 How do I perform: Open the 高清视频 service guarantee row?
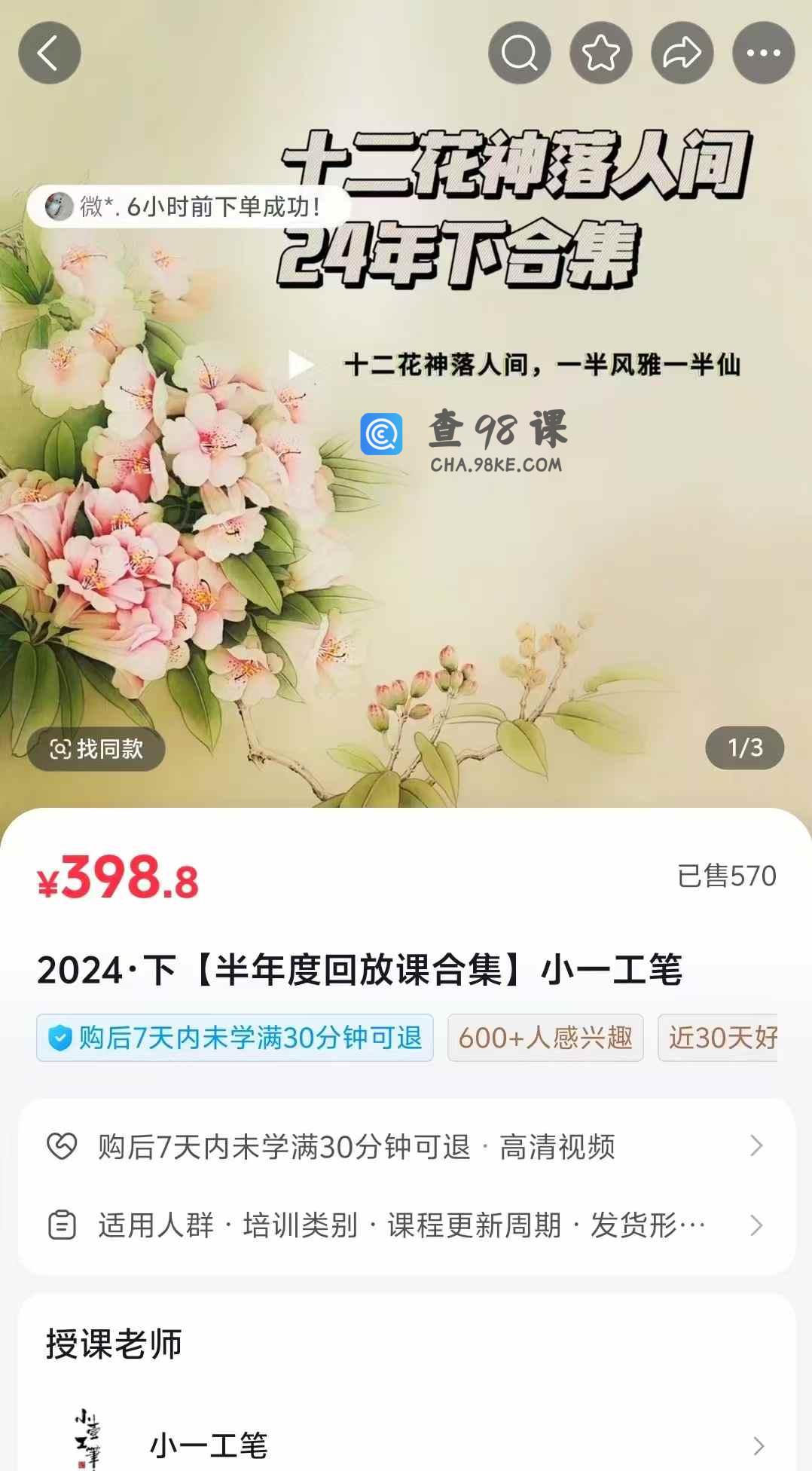coord(407,1147)
